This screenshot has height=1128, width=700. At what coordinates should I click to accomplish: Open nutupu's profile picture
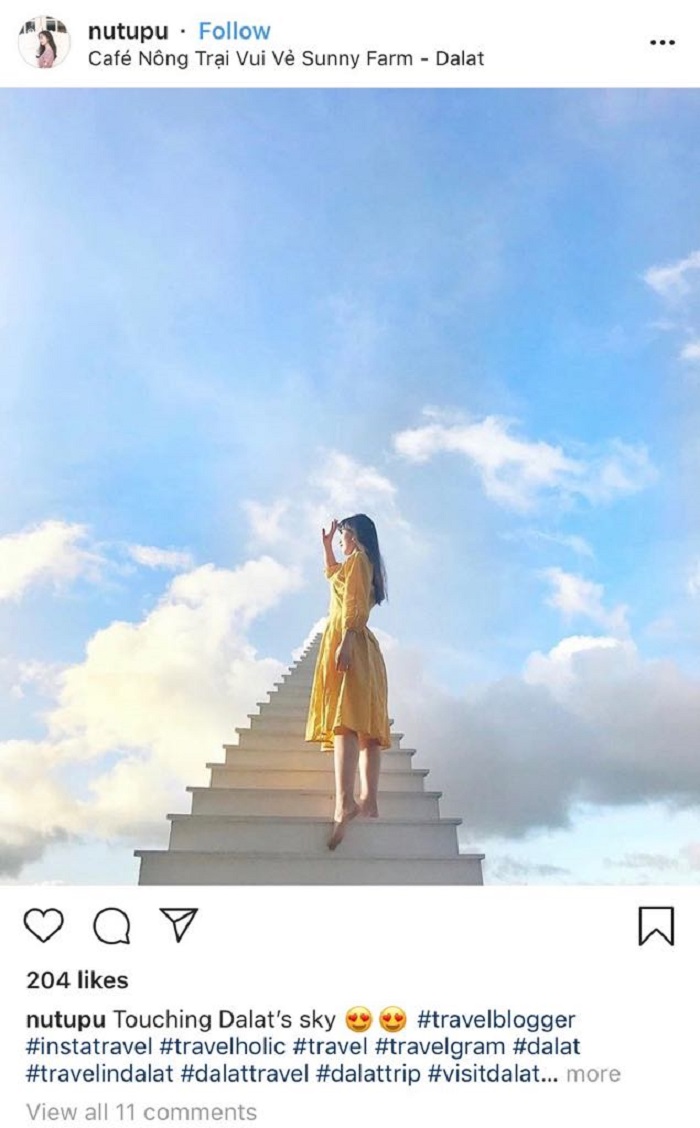44,43
